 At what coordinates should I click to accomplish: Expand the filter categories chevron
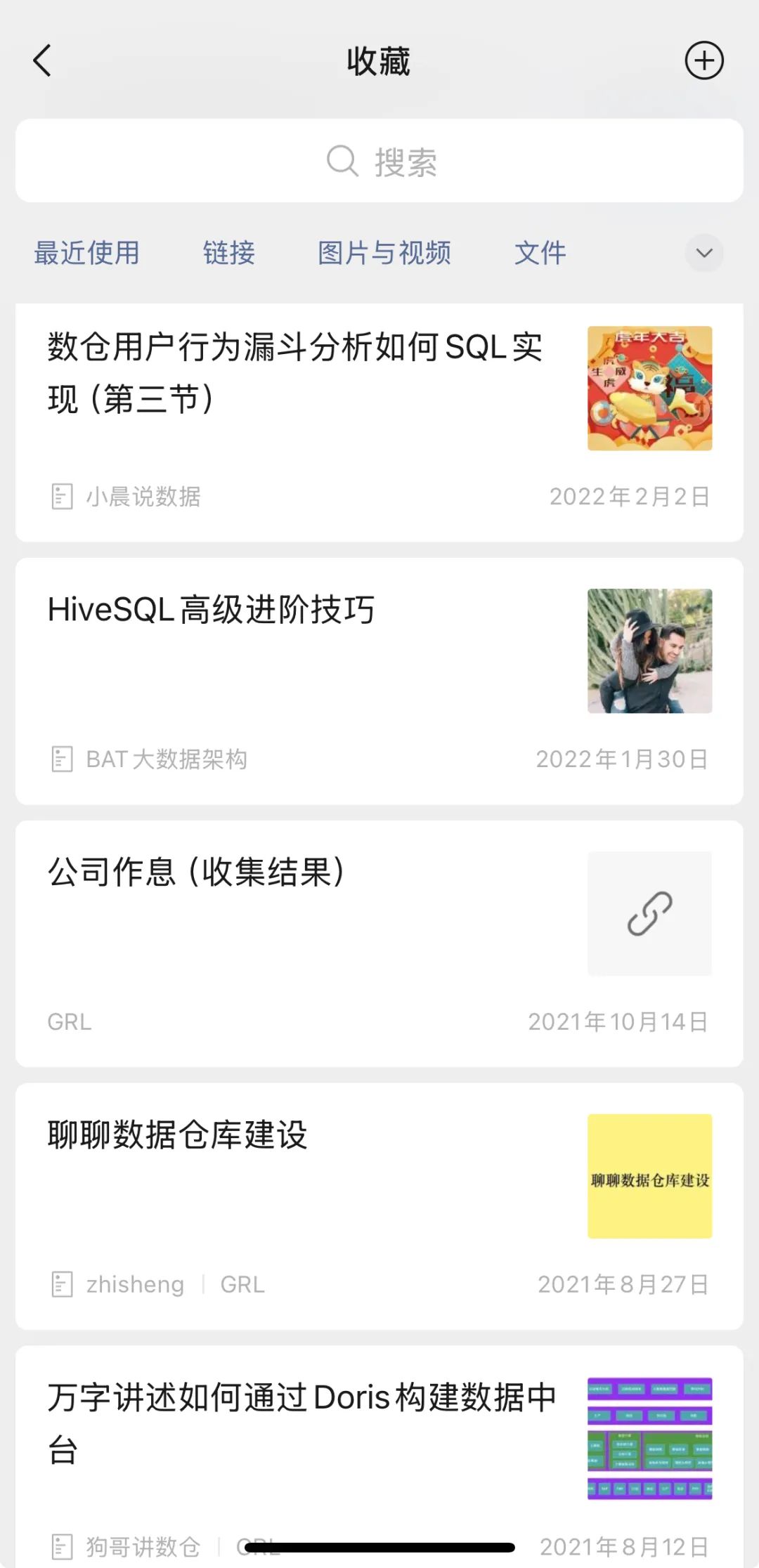click(x=704, y=253)
